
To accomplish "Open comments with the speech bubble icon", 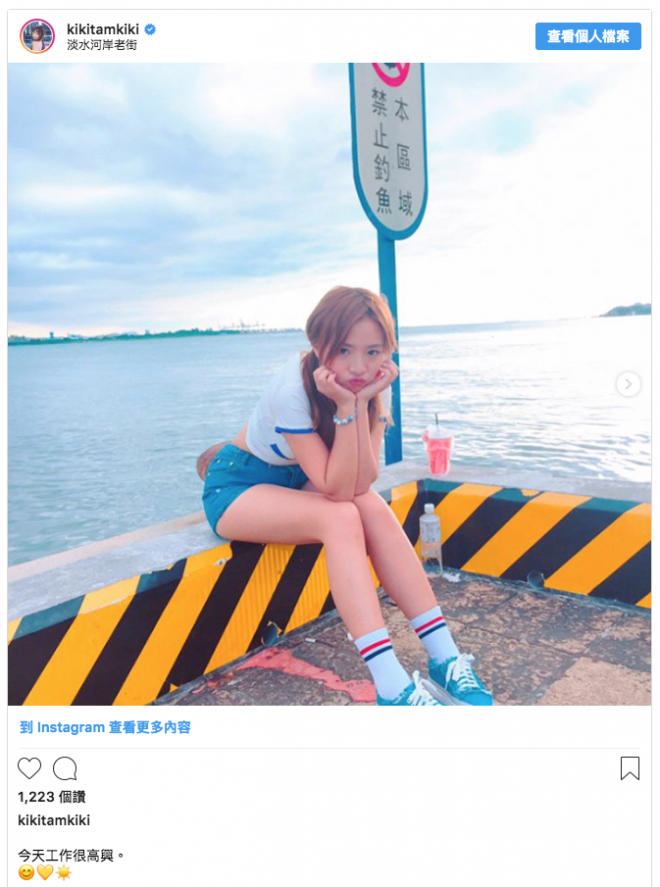I will click(x=65, y=768).
